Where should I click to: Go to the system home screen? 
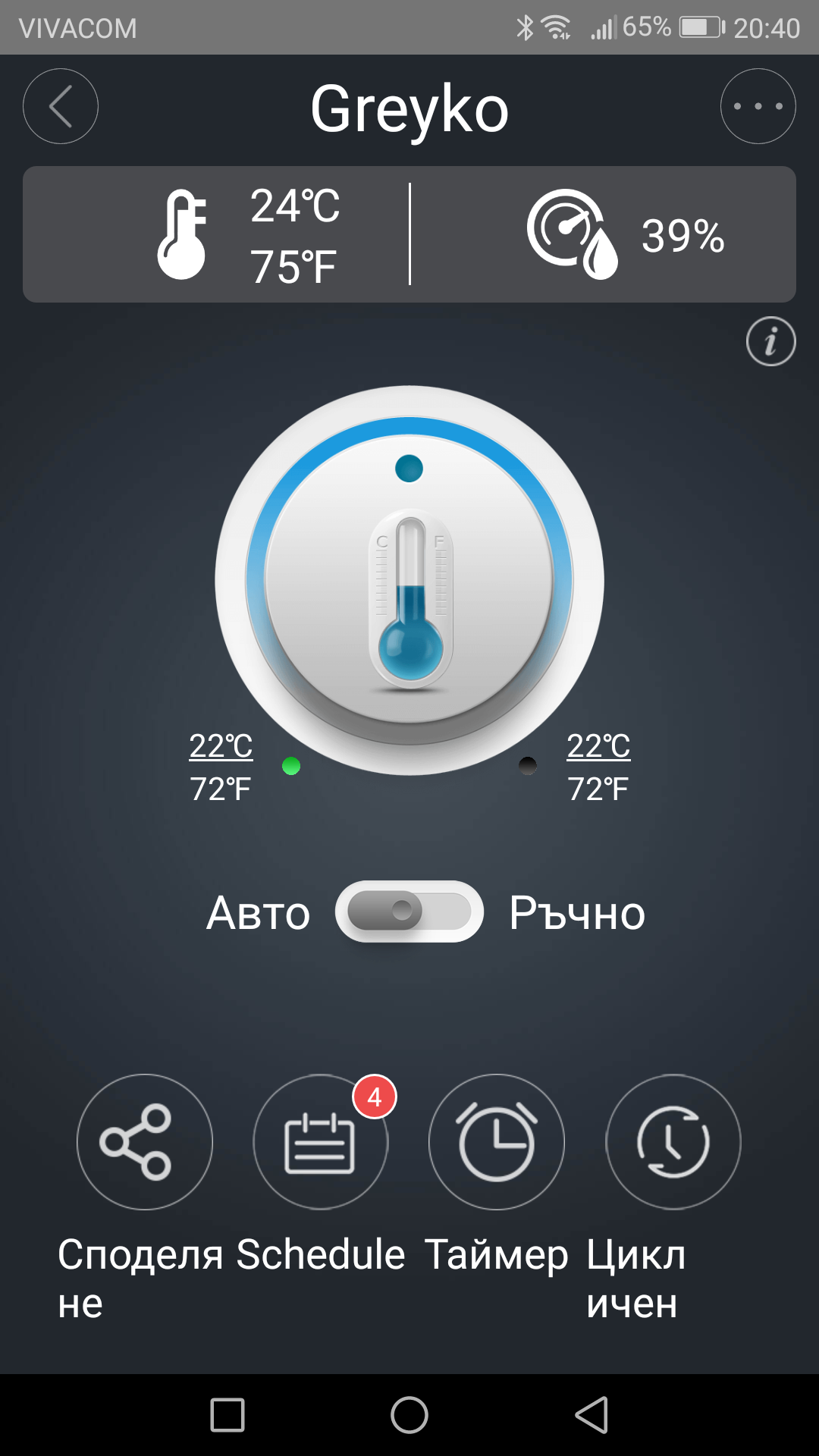pos(409,1415)
